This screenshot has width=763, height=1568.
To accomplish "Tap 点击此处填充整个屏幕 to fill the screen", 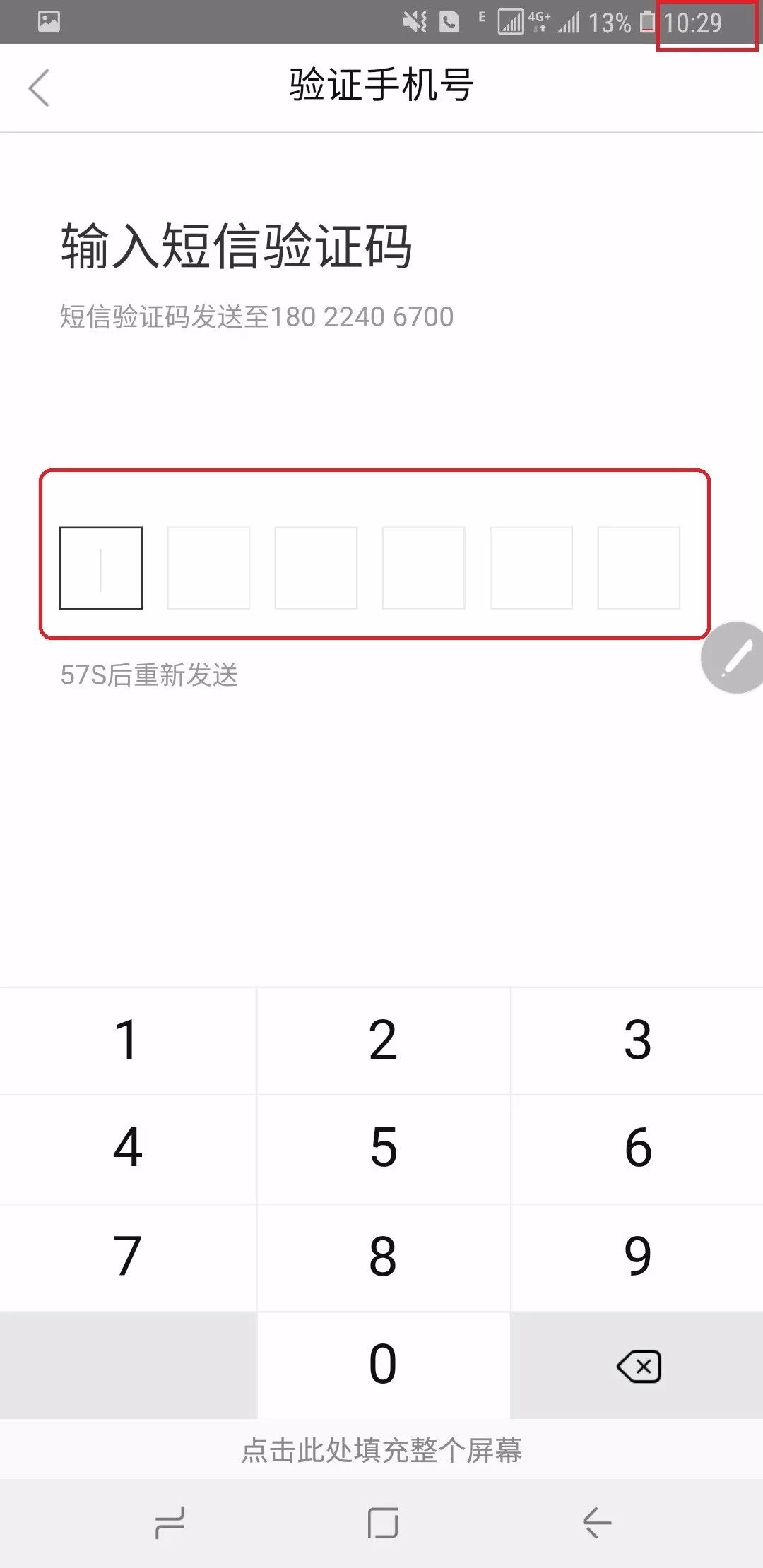I will [381, 1450].
